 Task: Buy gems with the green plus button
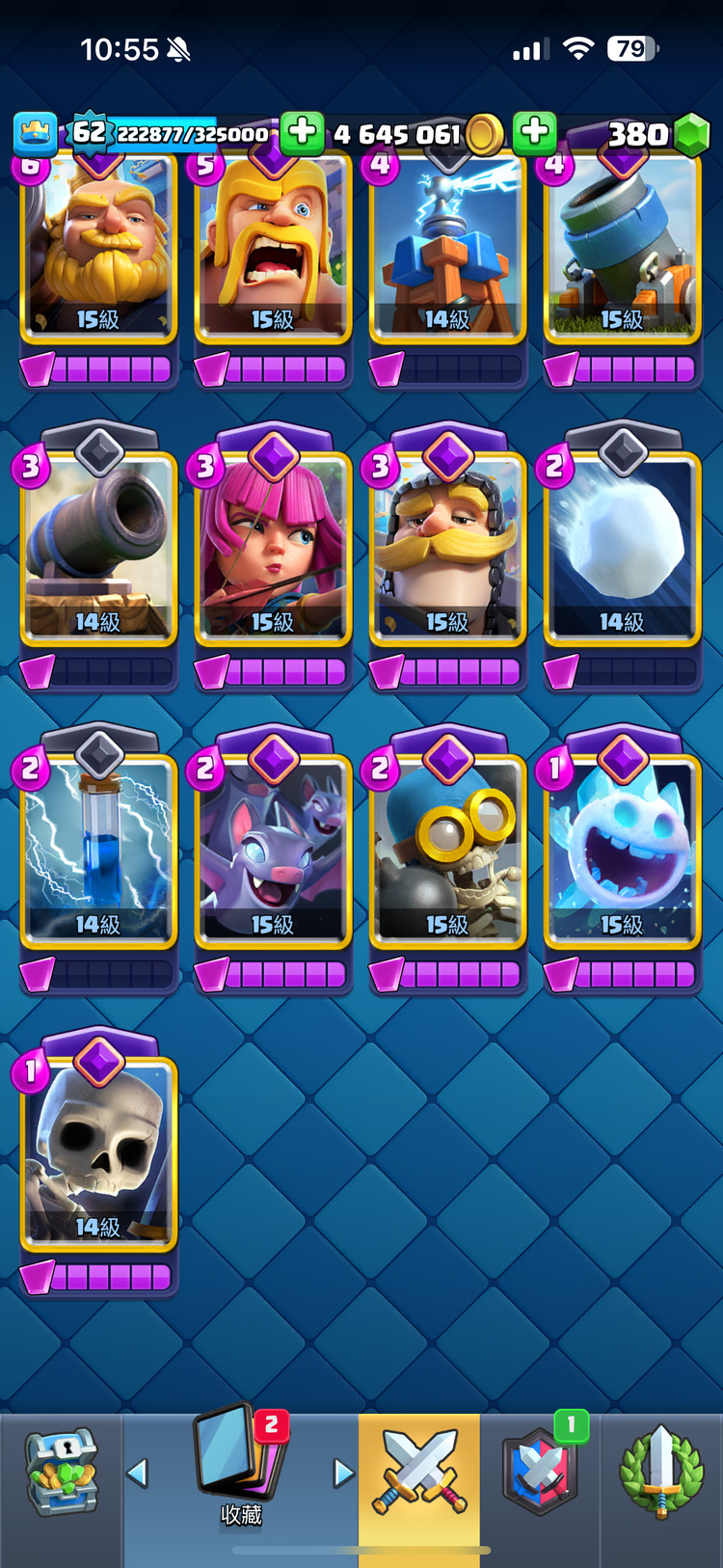pyautogui.click(x=535, y=132)
